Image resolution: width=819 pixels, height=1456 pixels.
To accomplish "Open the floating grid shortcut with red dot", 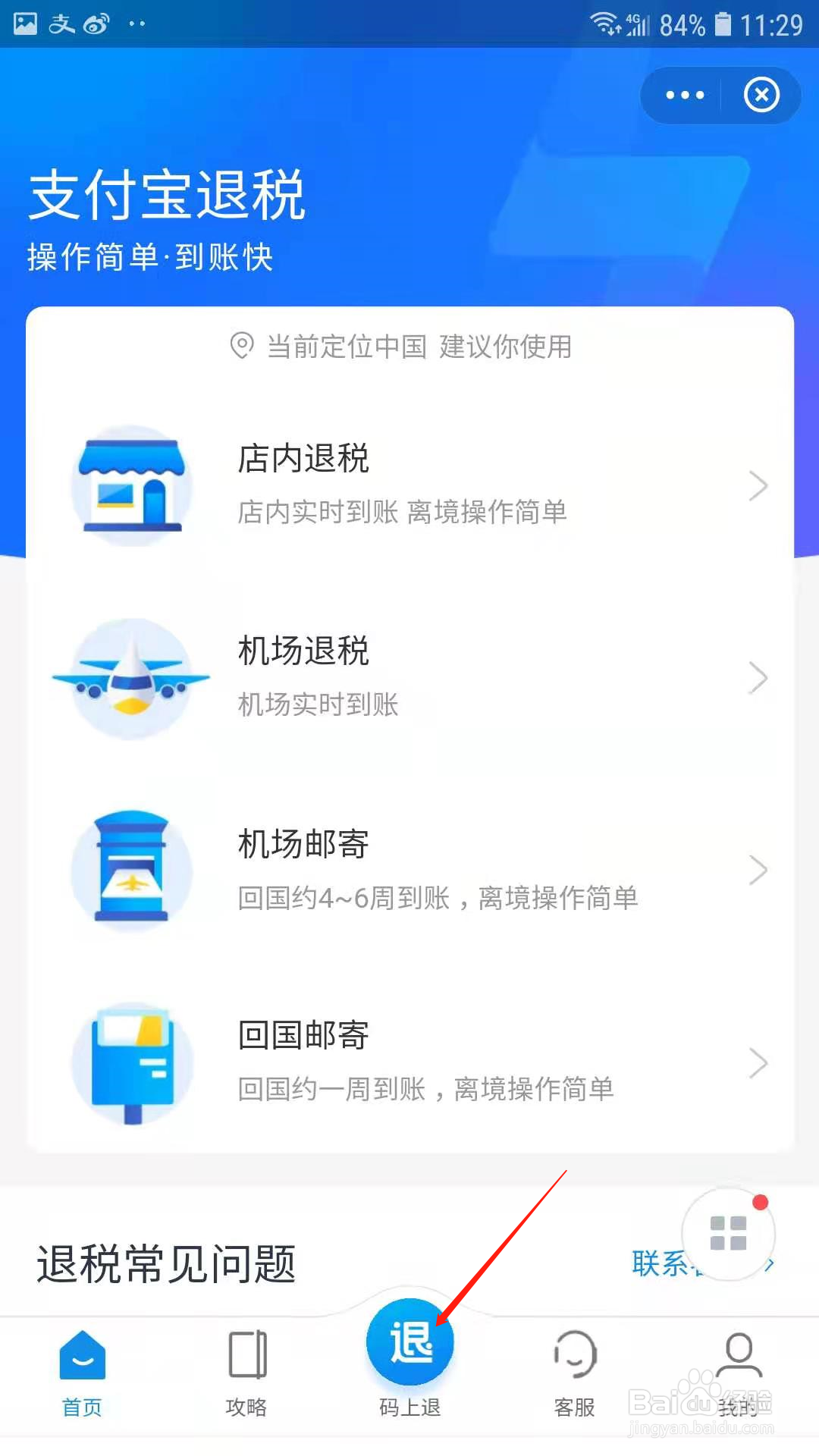I will point(728,1235).
